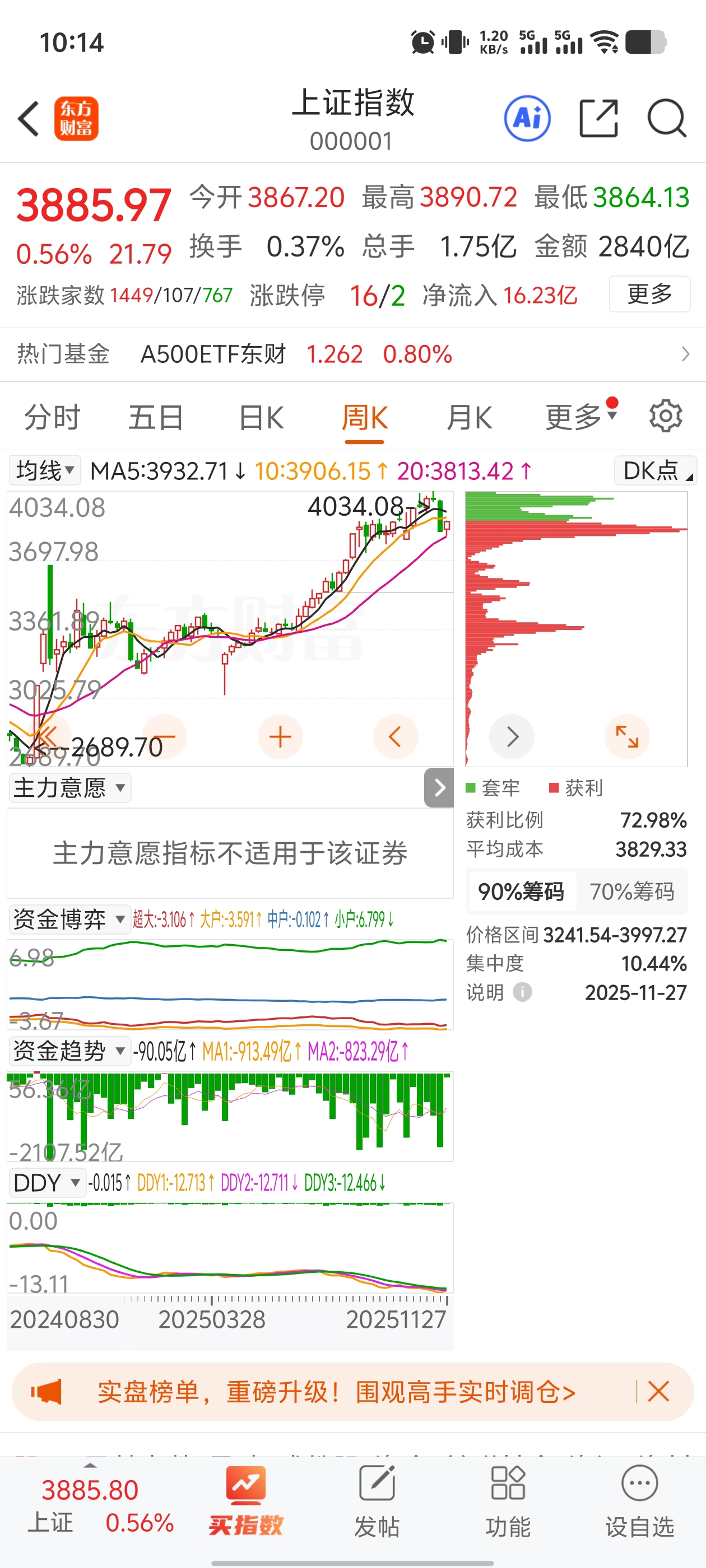Go back using the top-left arrow

29,119
